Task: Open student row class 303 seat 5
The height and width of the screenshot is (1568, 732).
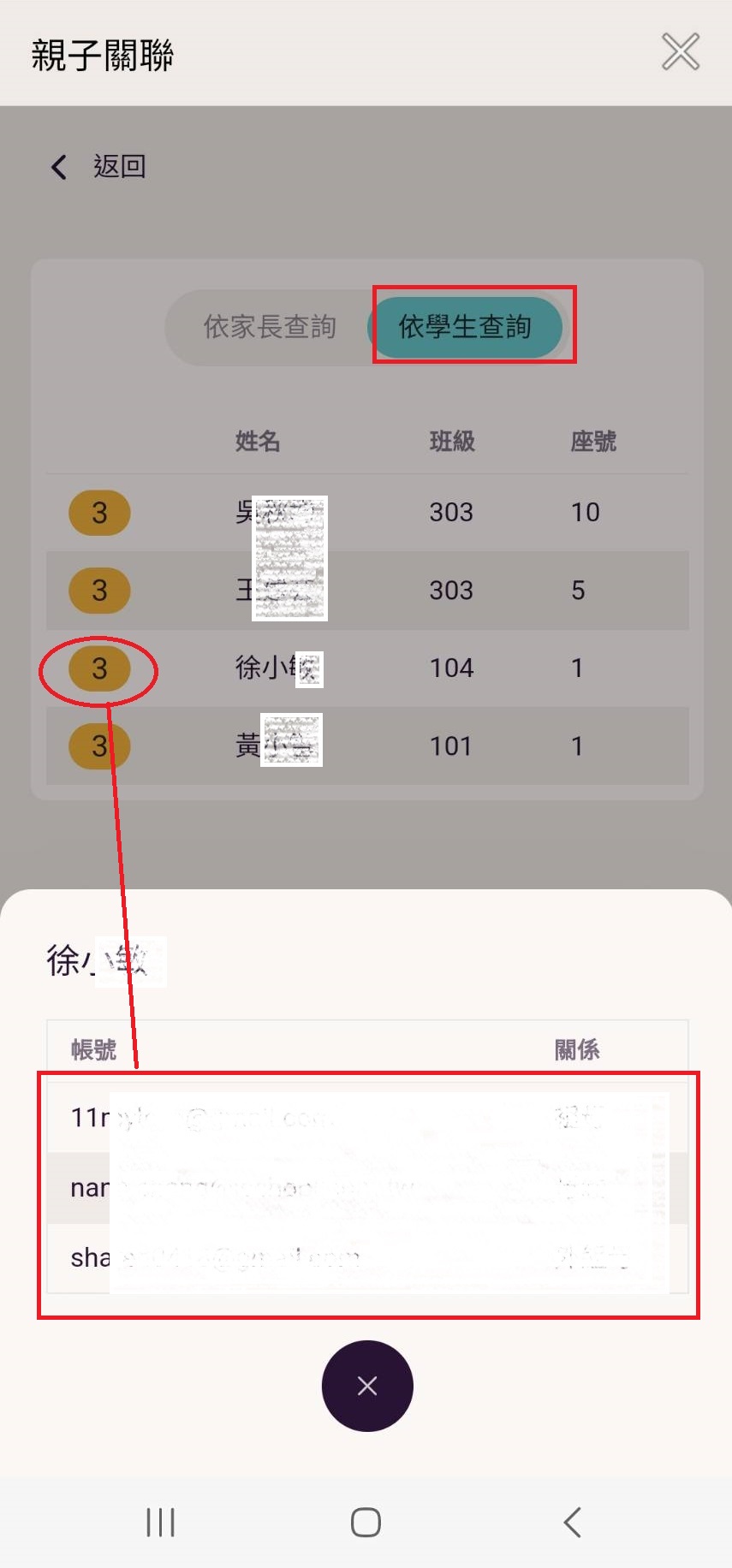Action: coord(366,591)
